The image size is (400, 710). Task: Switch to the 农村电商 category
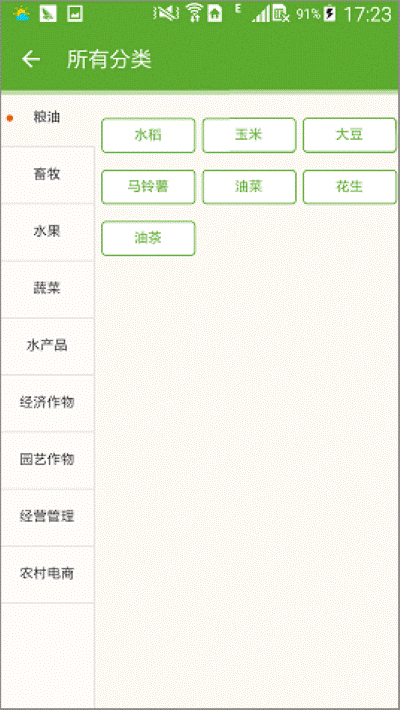point(47,574)
